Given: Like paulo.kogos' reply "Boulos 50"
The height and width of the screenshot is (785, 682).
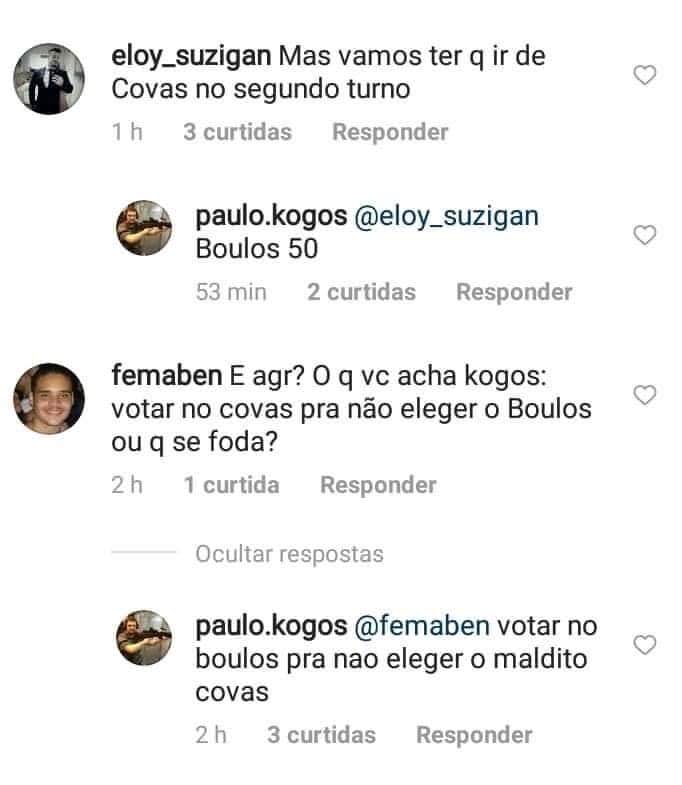Looking at the screenshot, I should pyautogui.click(x=646, y=235).
